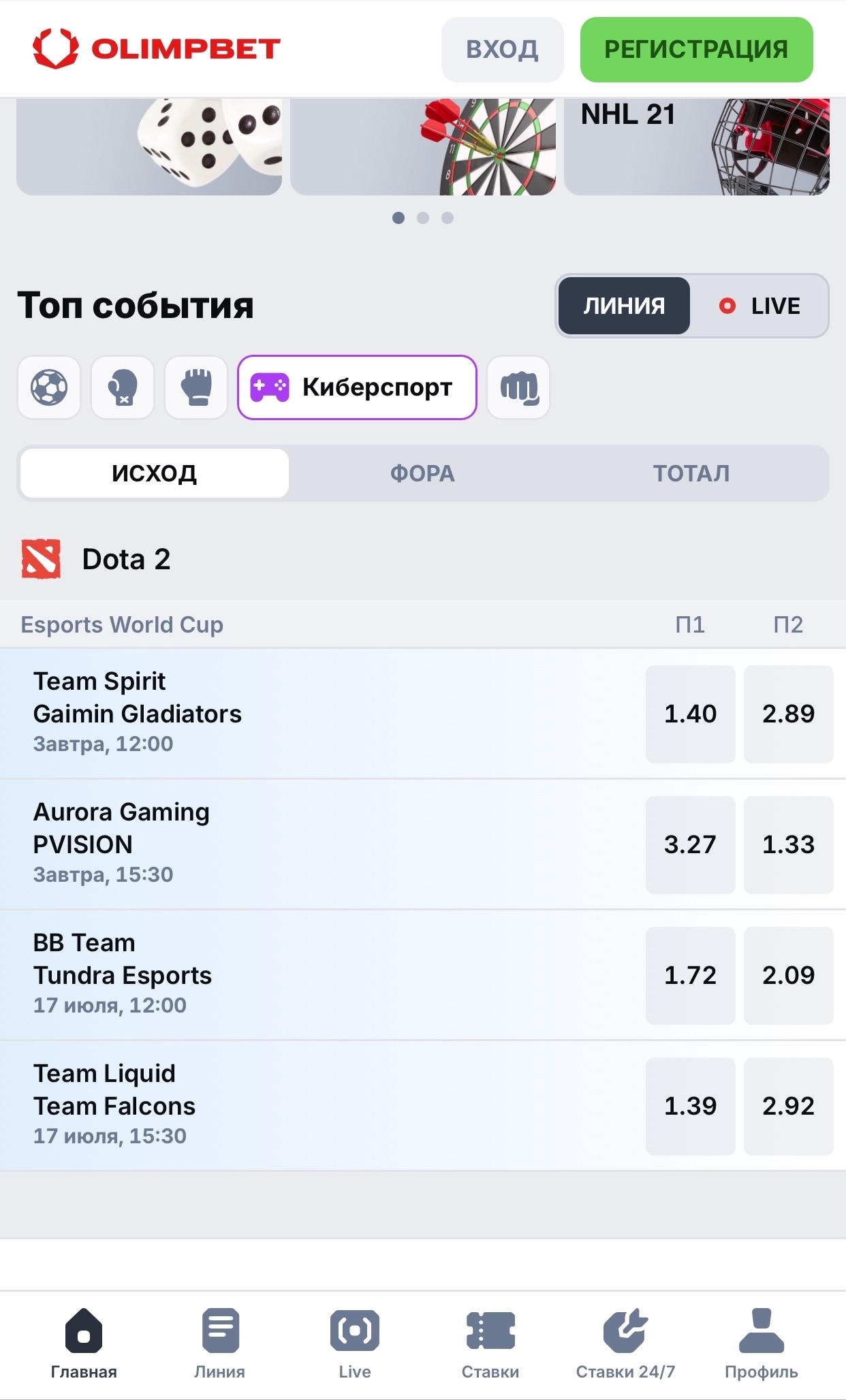This screenshot has height=1400, width=846.
Task: Switch to the ФОРА tab
Action: pos(422,473)
